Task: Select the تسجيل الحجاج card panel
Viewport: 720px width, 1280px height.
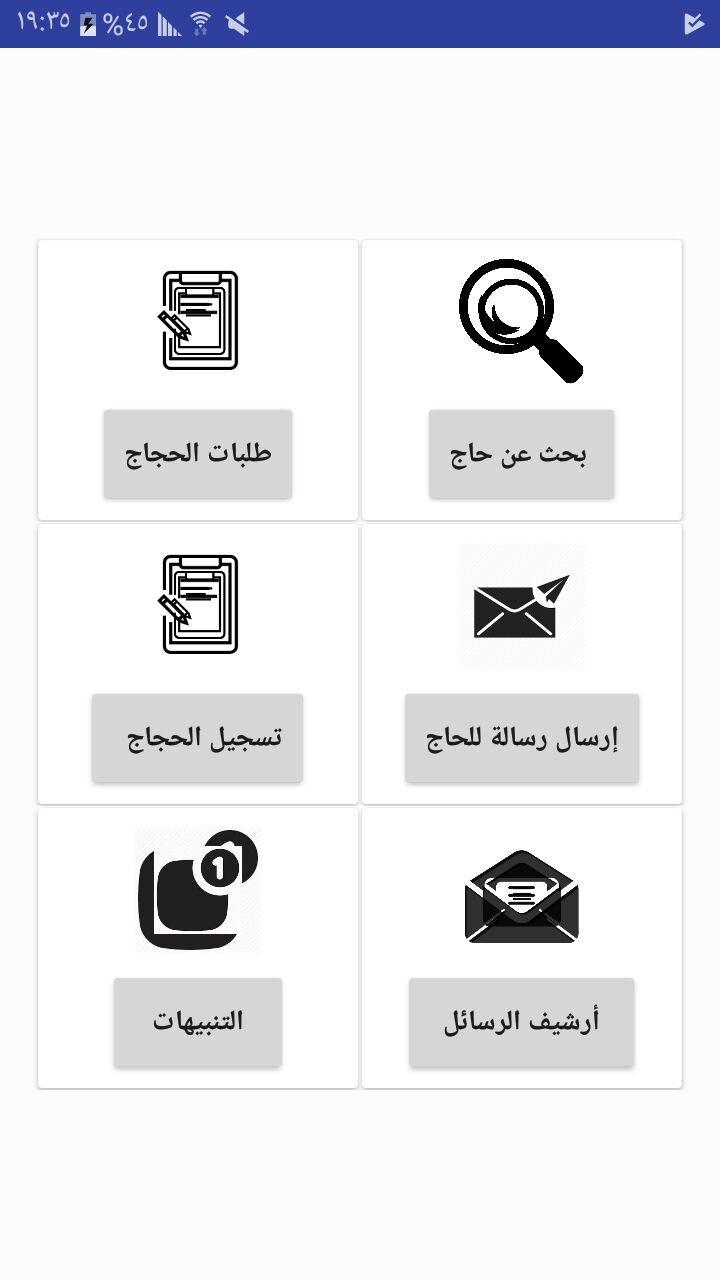Action: 197,665
